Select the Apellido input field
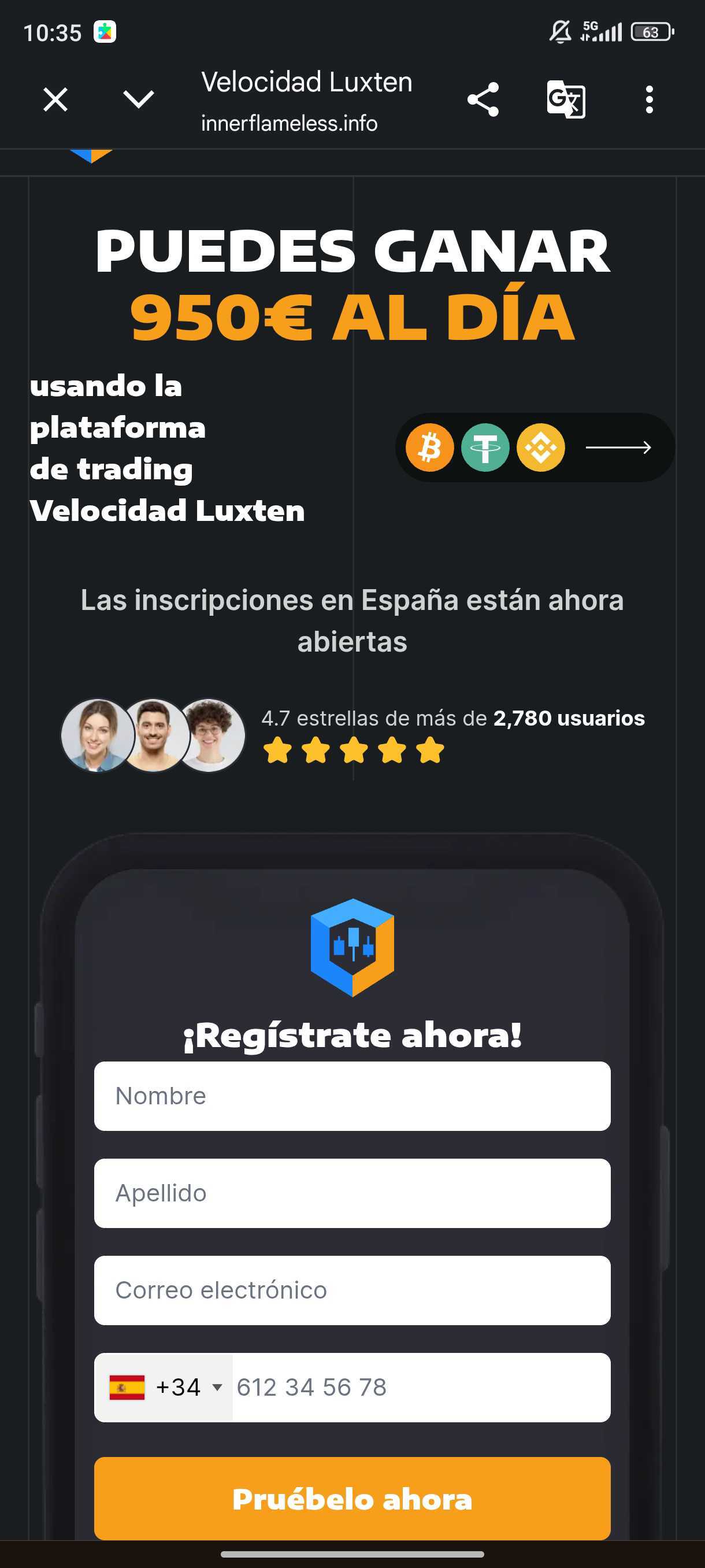The height and width of the screenshot is (1568, 705). click(352, 1193)
